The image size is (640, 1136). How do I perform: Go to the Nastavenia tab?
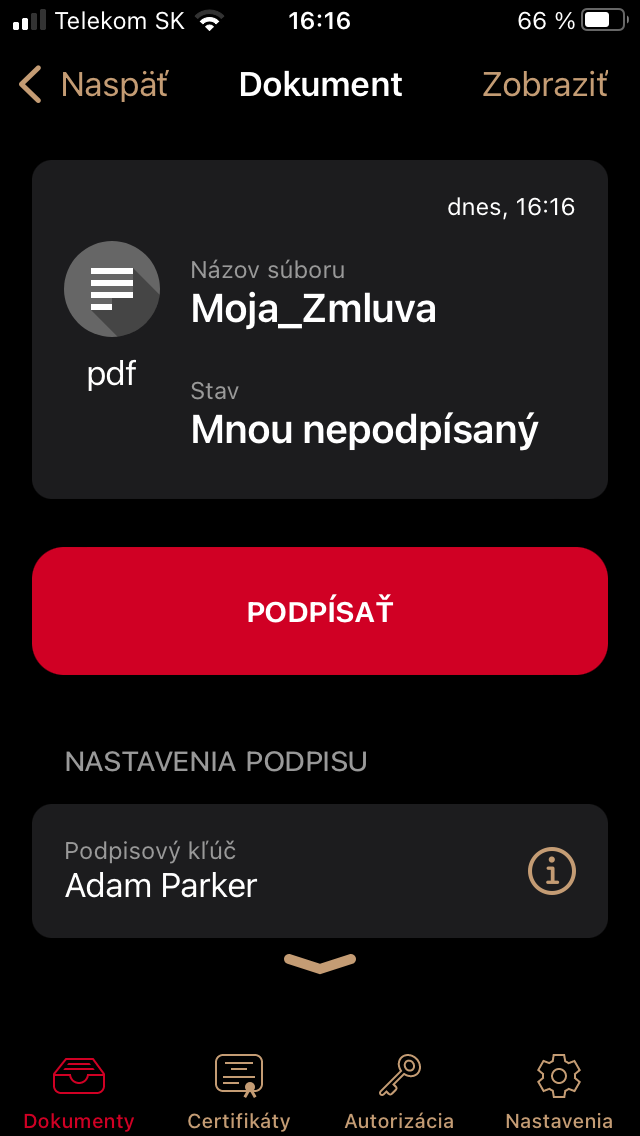point(559,1091)
